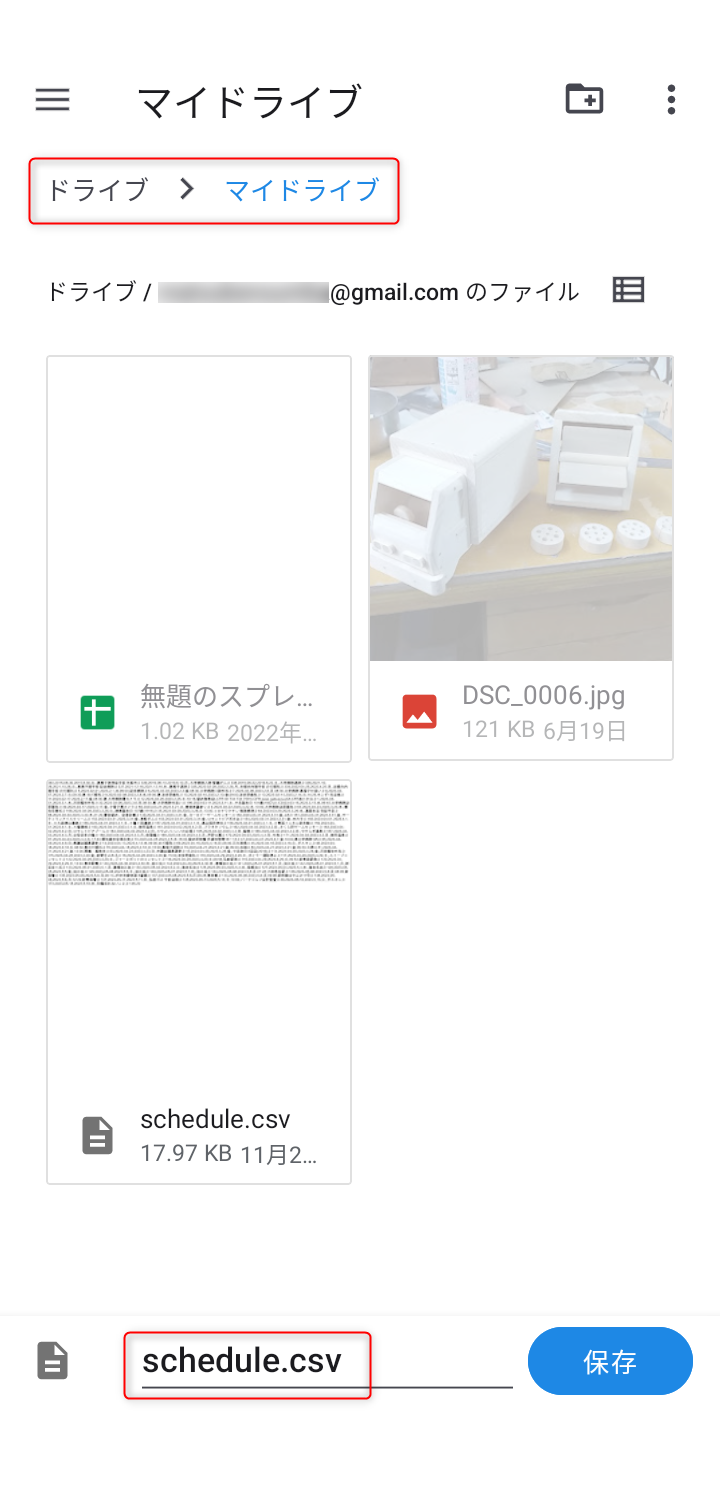
Task: Select the schedule.csv file tile
Action: click(x=199, y=981)
